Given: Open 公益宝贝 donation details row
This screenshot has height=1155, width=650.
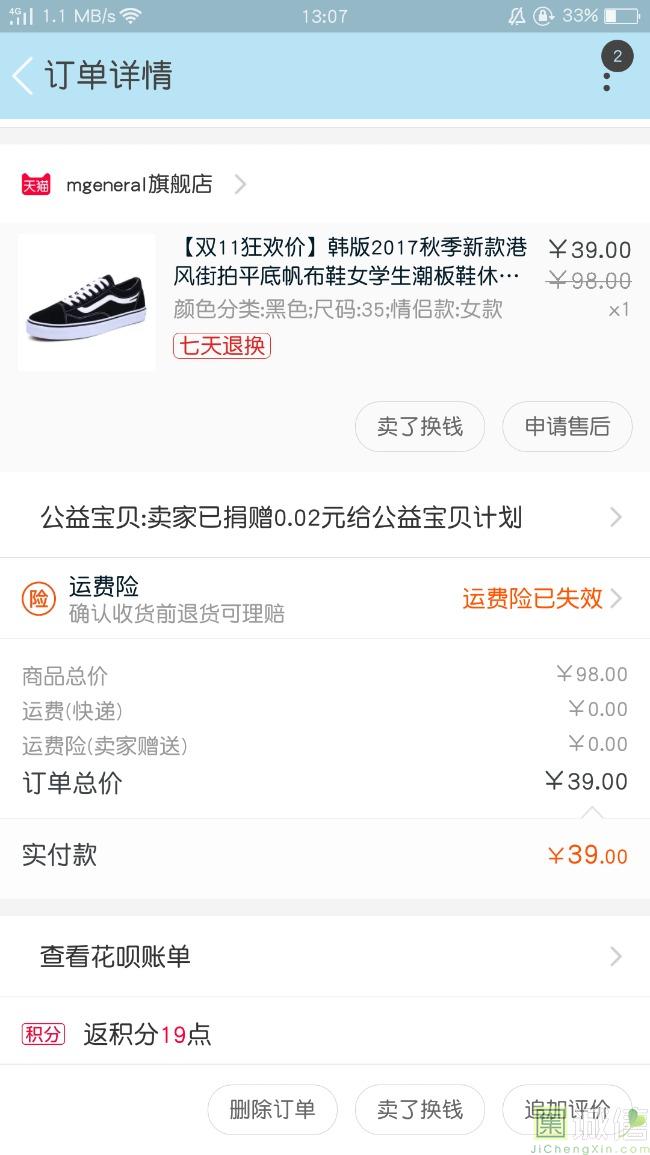Looking at the screenshot, I should tap(325, 517).
